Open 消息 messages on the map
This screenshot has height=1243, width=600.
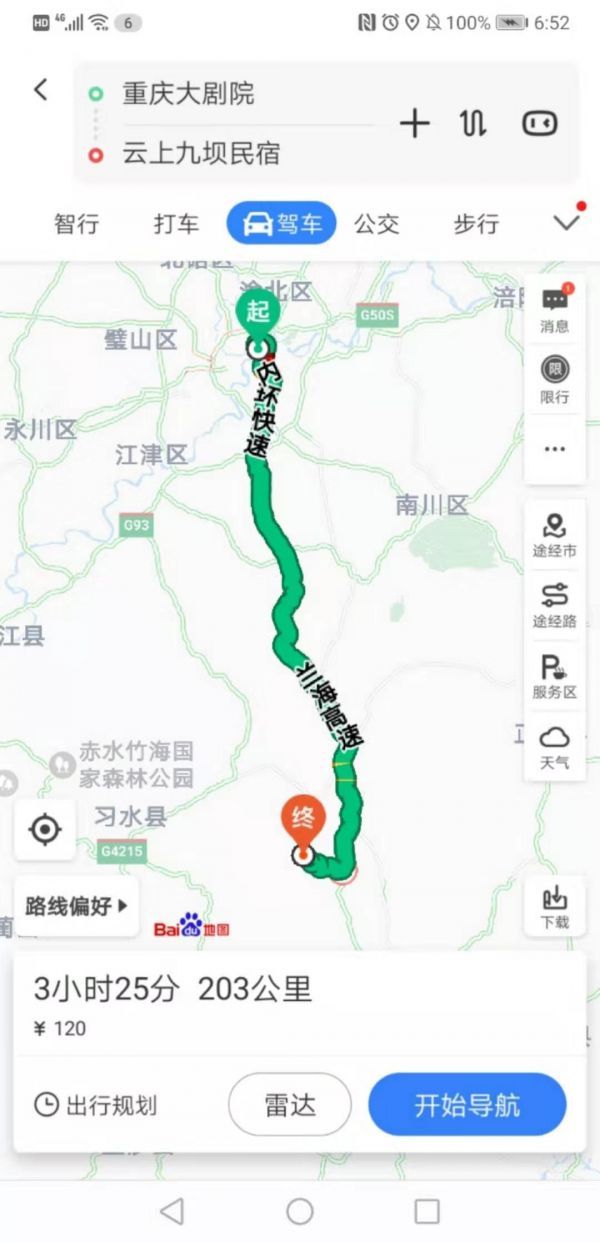[555, 308]
